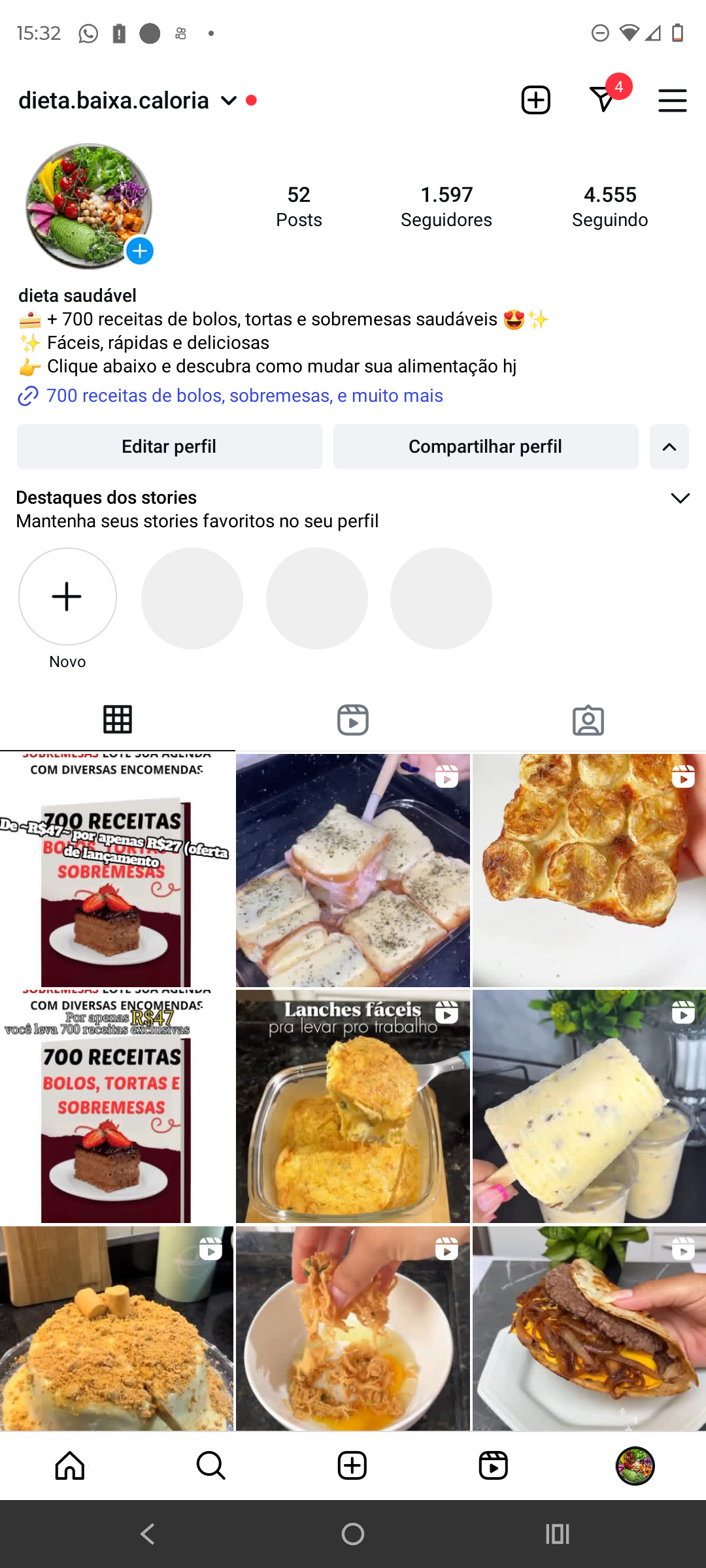706x1568 pixels.
Task: Tap Compartilhar perfil button
Action: (485, 447)
